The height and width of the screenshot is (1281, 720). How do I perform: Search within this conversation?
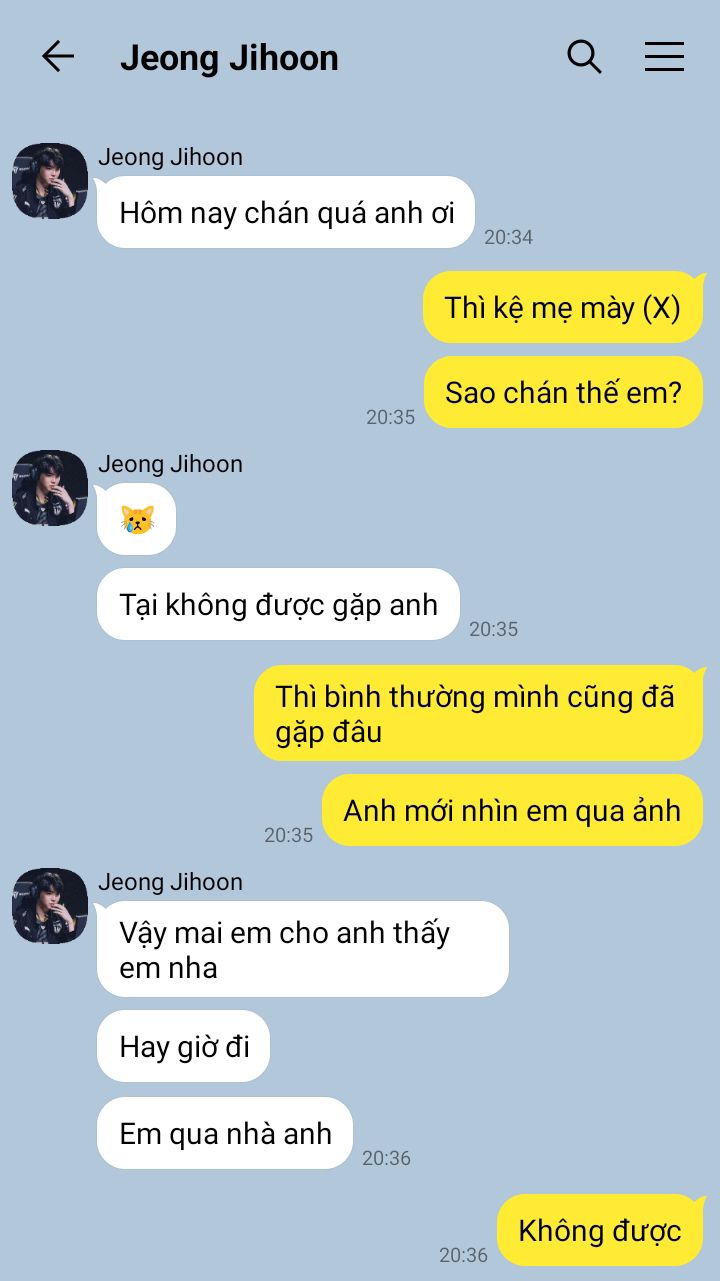pos(584,57)
